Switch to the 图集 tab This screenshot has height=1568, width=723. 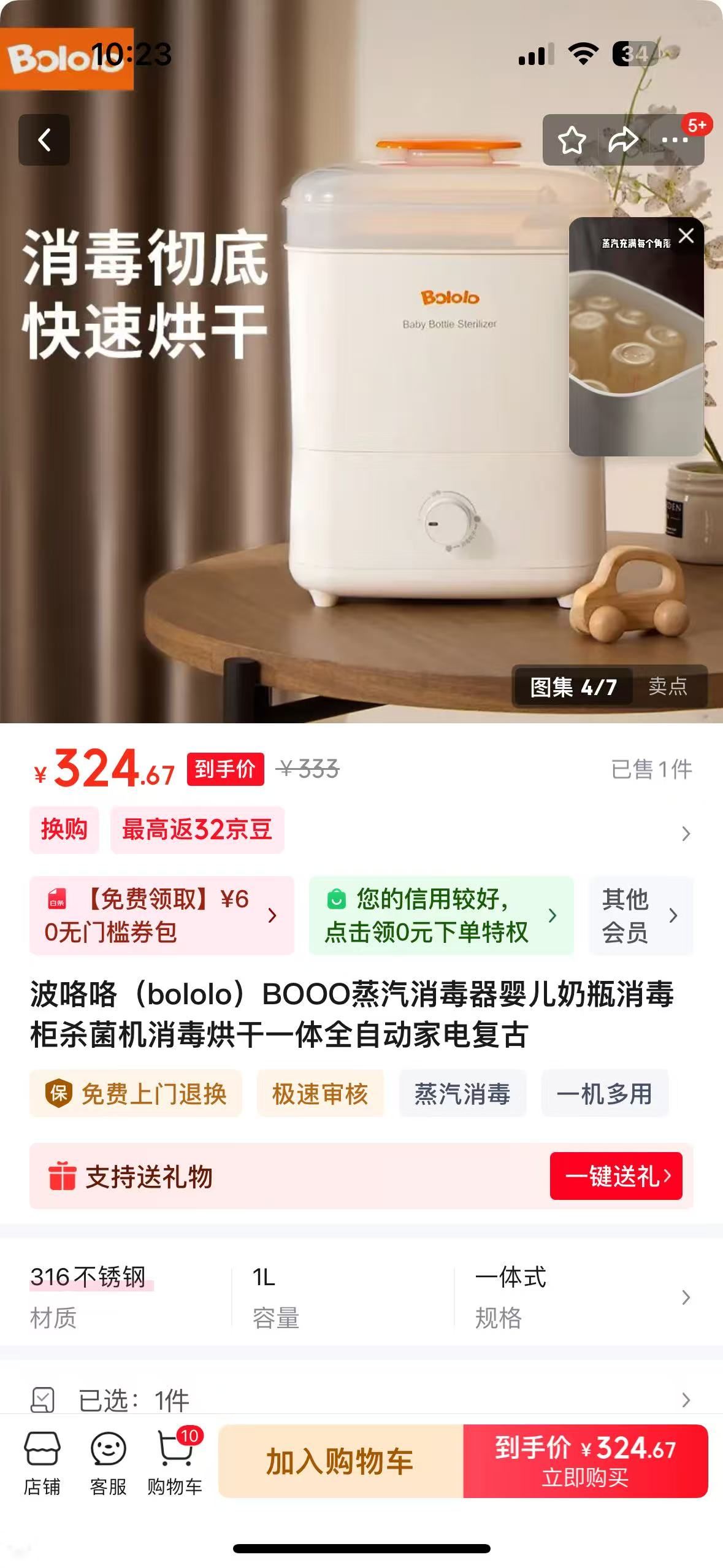tap(573, 686)
